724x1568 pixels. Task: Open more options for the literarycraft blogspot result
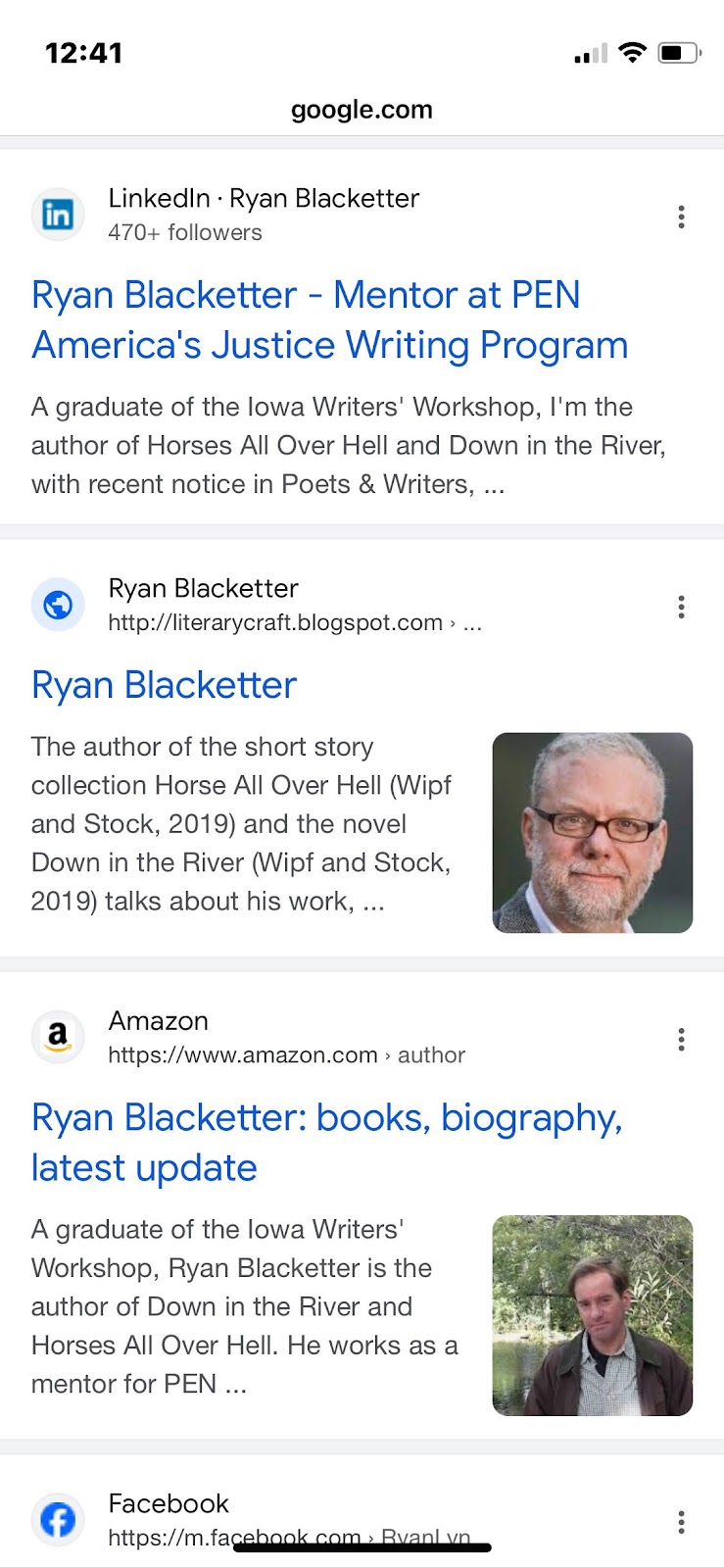tap(681, 607)
